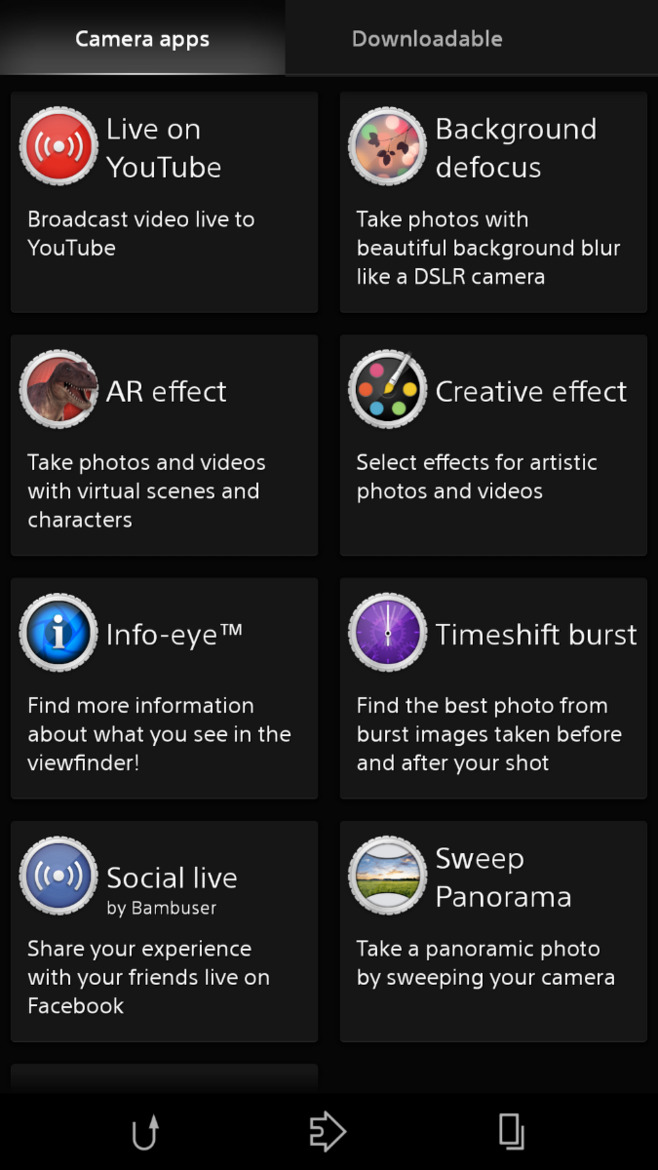Open Info-eye viewfinder app
Image resolution: width=658 pixels, height=1170 pixels.
164,688
